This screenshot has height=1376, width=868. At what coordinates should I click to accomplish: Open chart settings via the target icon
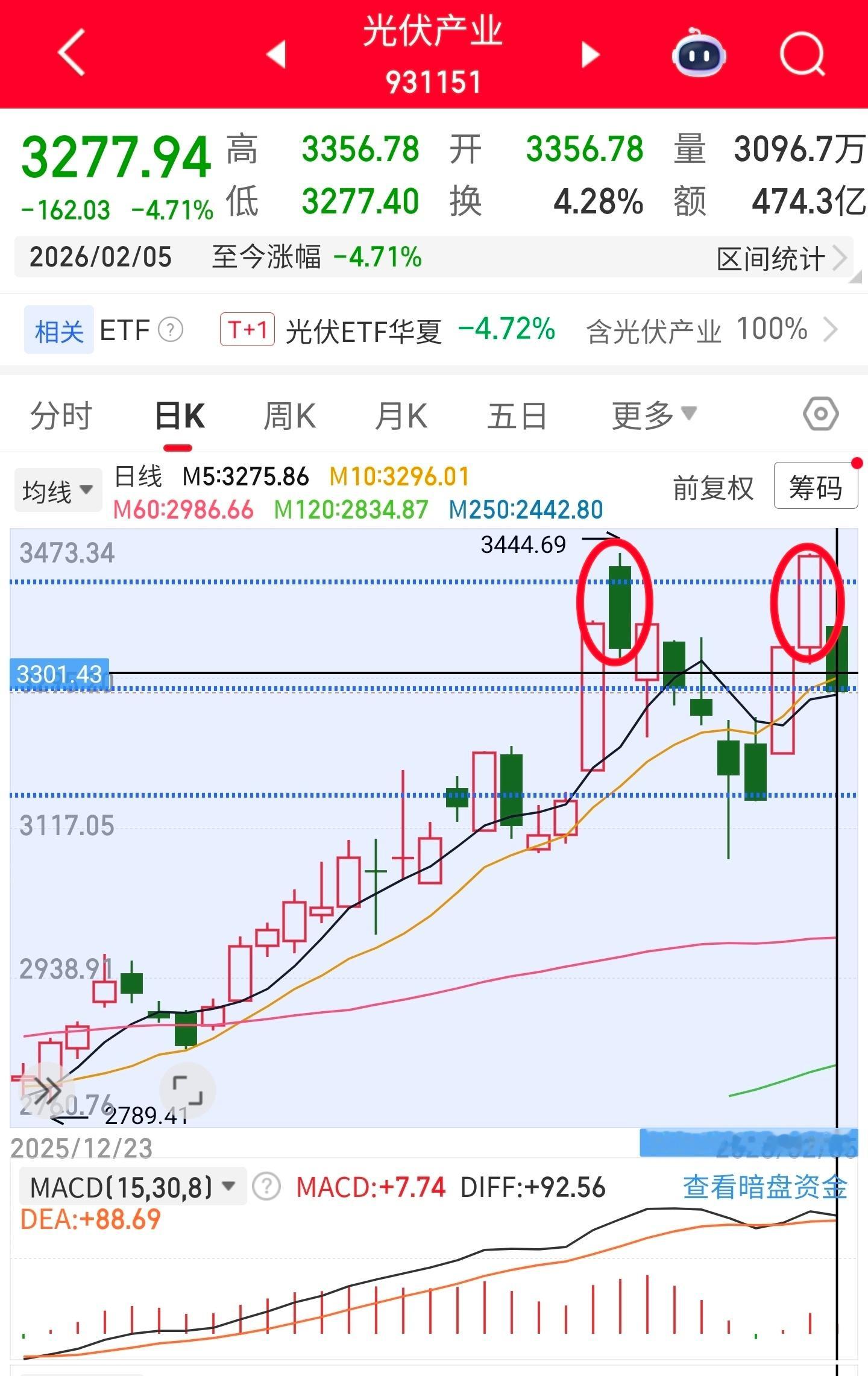click(821, 414)
